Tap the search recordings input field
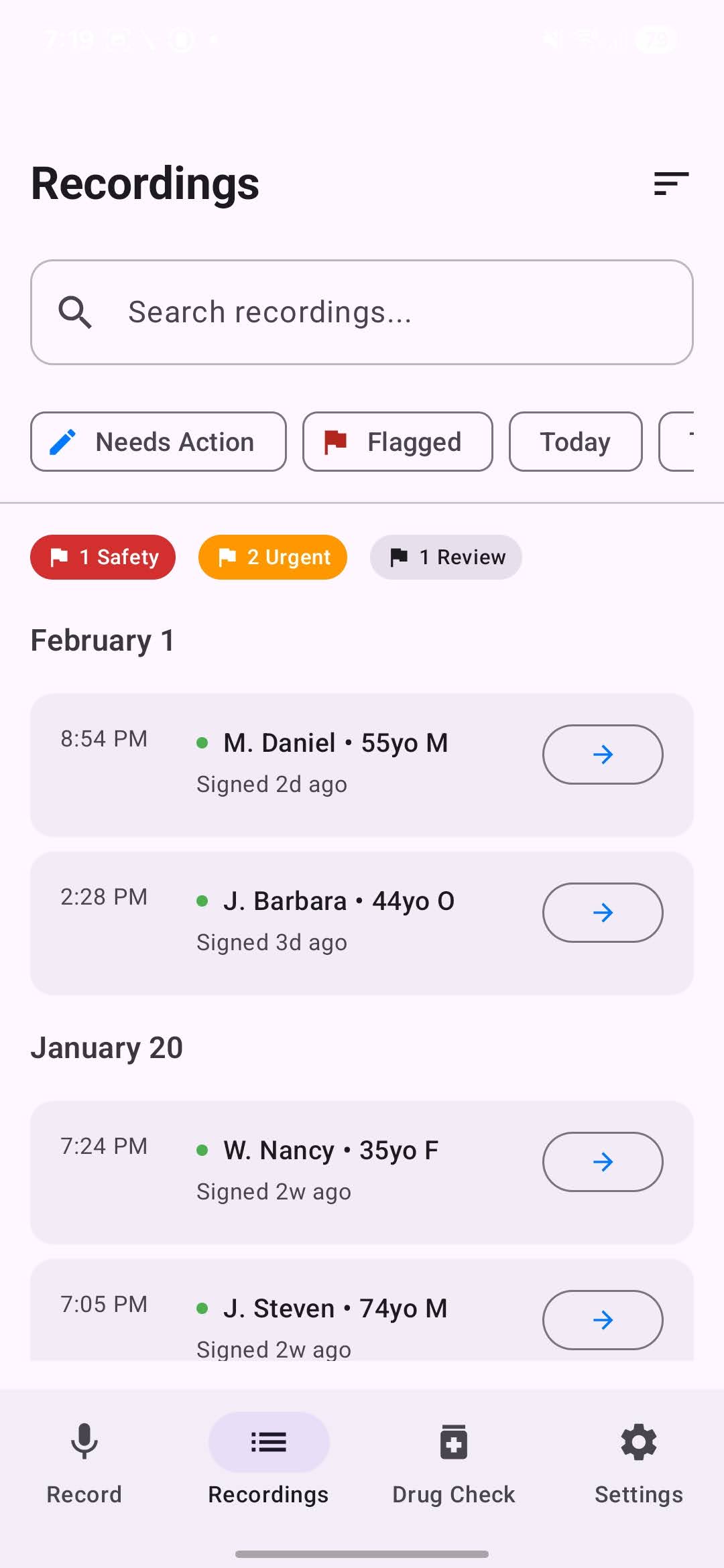Image resolution: width=724 pixels, height=1568 pixels. pyautogui.click(x=362, y=312)
